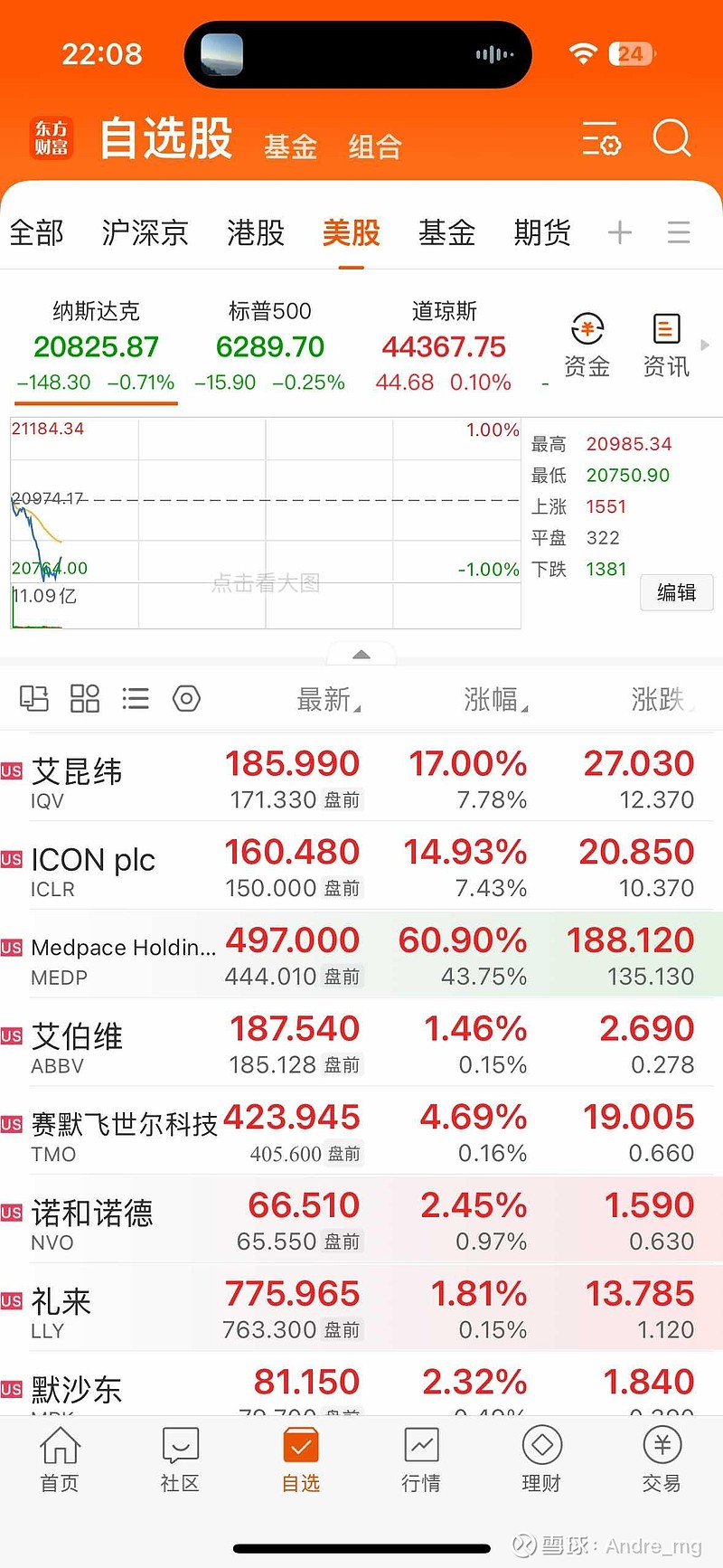Select the 沪深京 category tab
Image resolution: width=723 pixels, height=1568 pixels.
point(145,233)
